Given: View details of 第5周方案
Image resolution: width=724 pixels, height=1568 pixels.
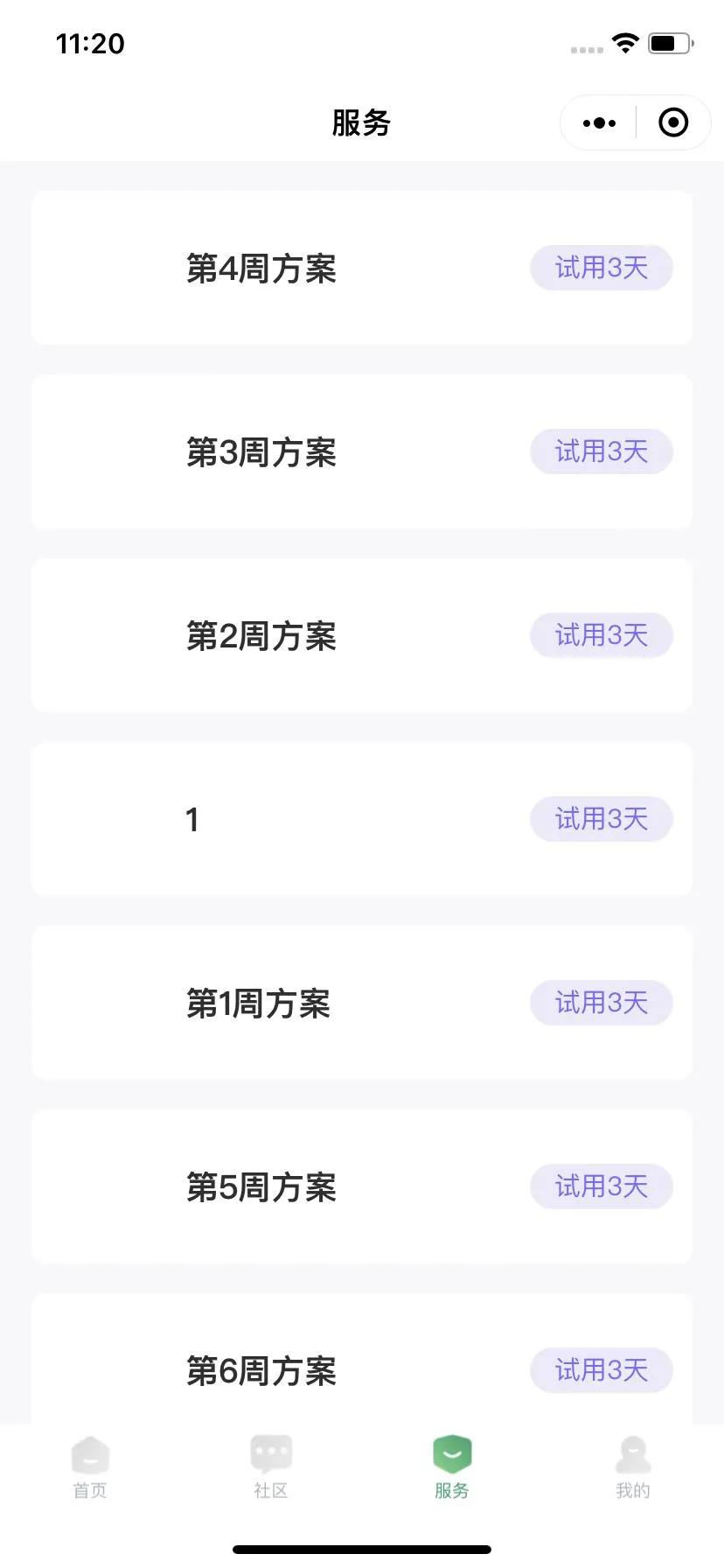Looking at the screenshot, I should [261, 1187].
